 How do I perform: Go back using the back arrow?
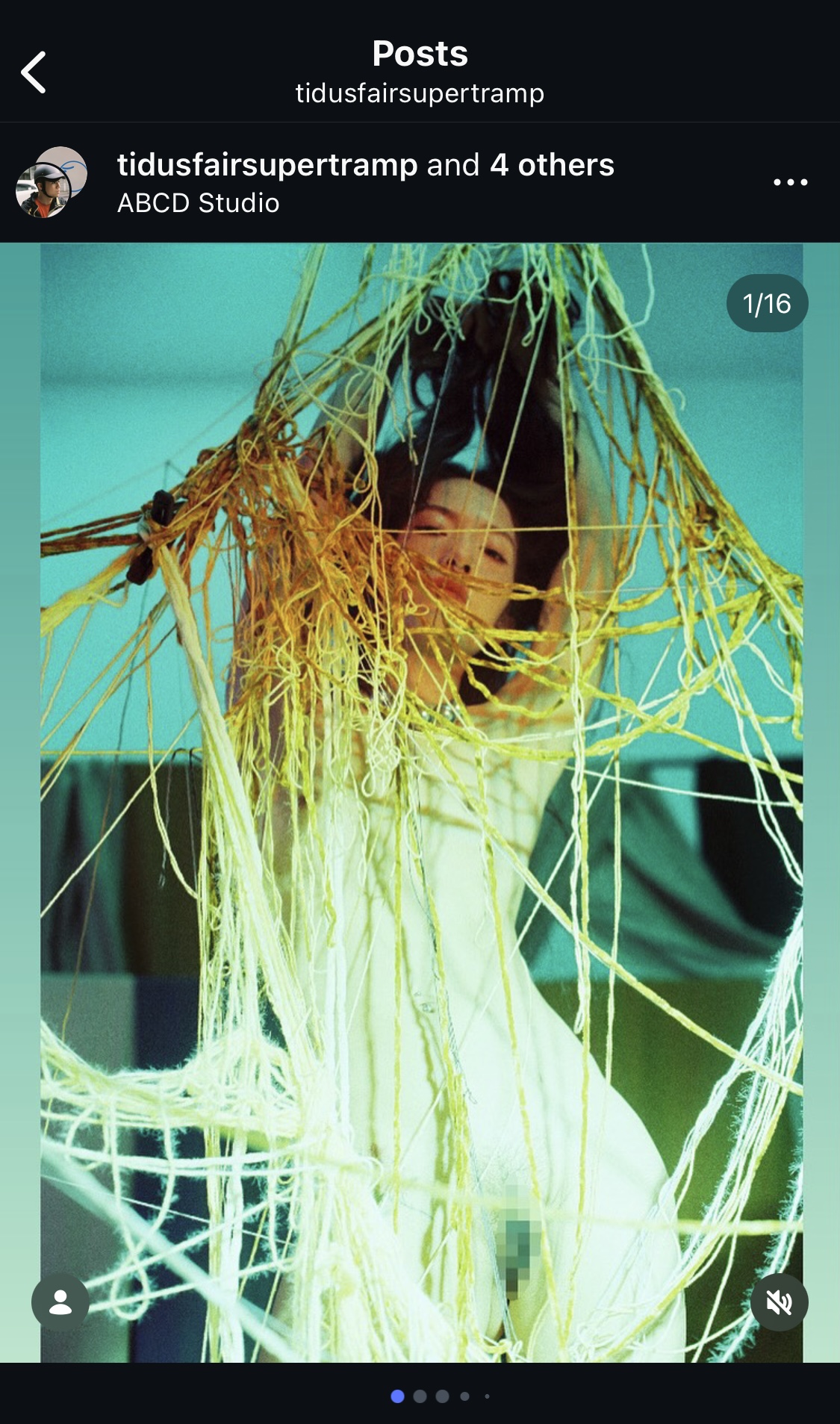click(34, 72)
